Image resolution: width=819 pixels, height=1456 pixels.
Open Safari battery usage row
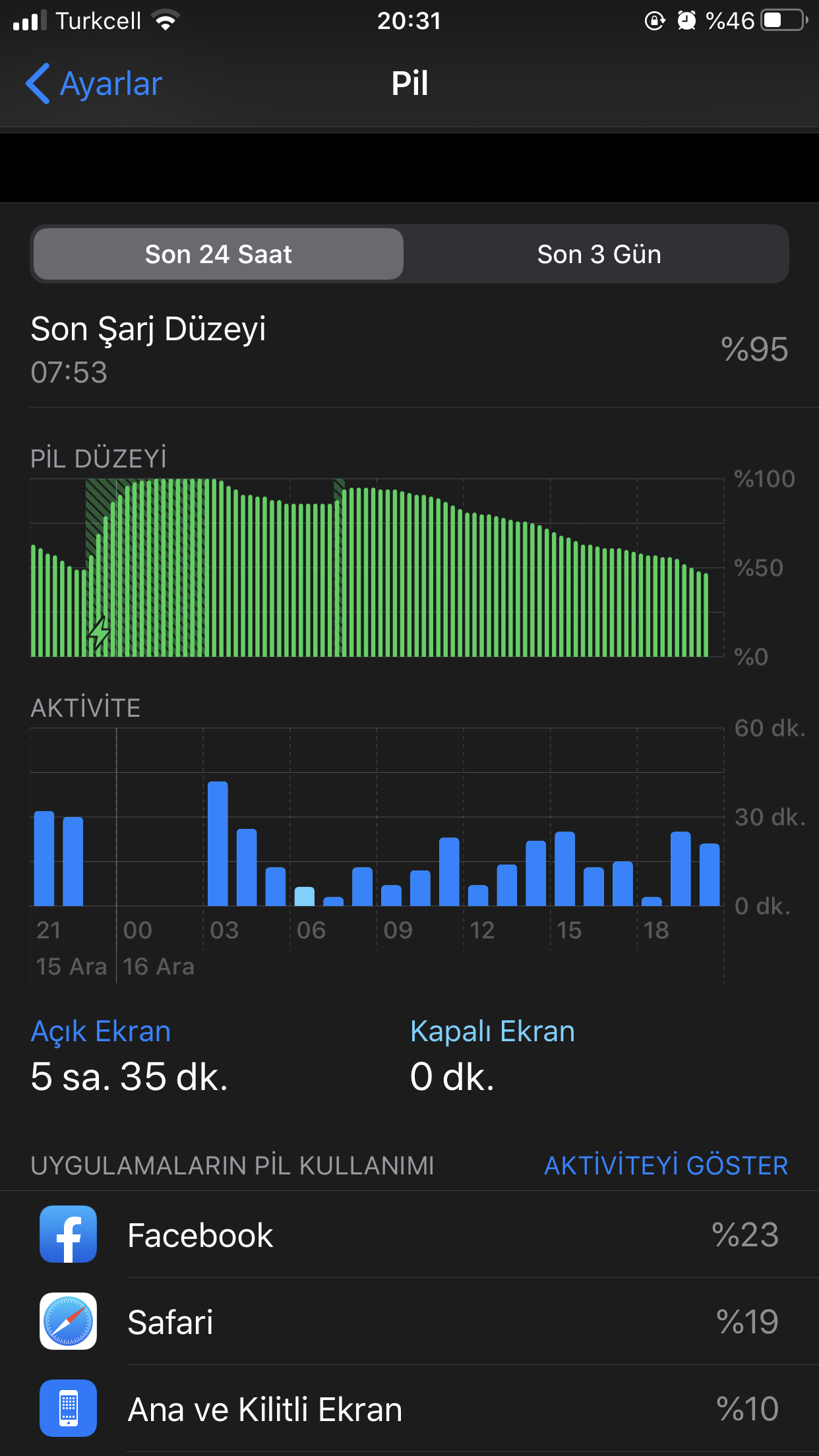409,1321
